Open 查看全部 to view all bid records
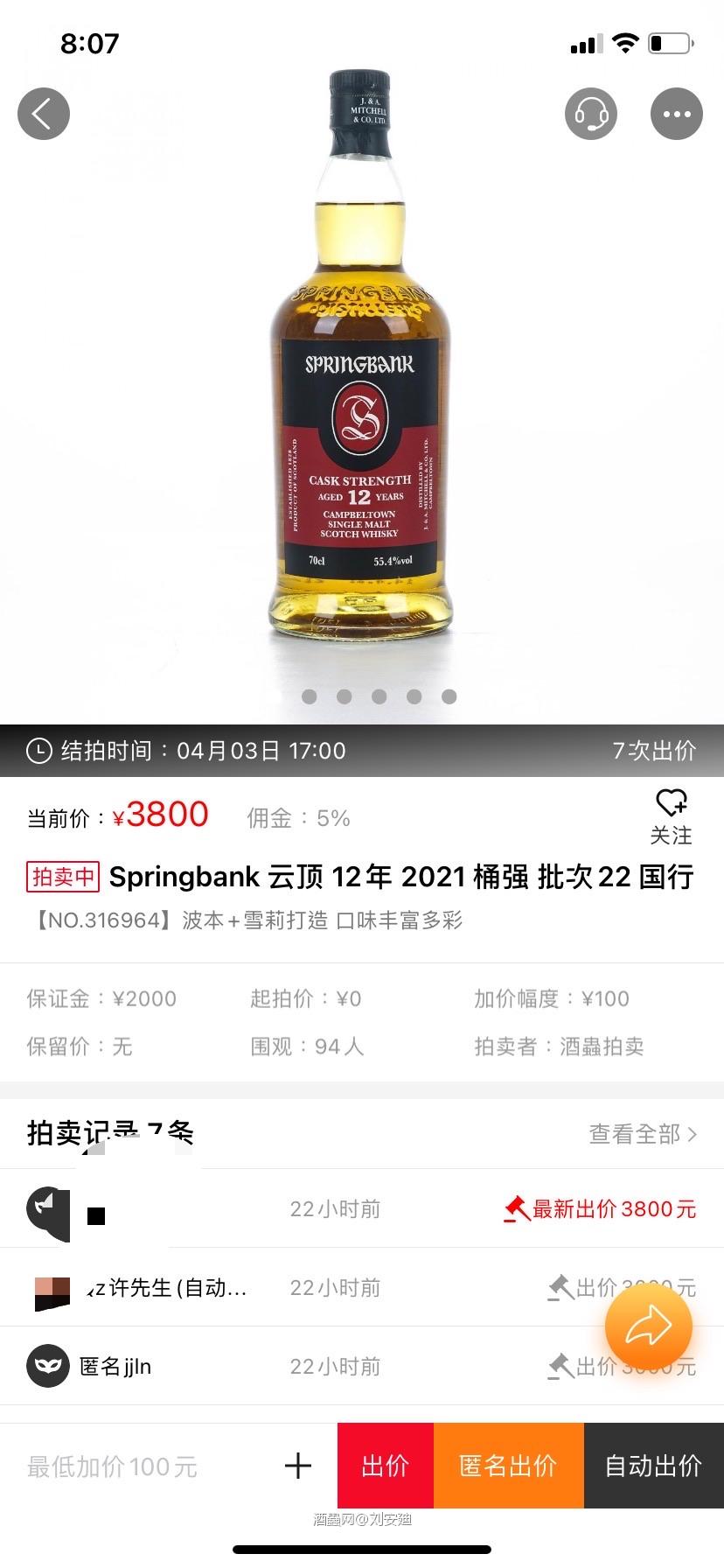The width and height of the screenshot is (724, 1568). [x=634, y=1133]
